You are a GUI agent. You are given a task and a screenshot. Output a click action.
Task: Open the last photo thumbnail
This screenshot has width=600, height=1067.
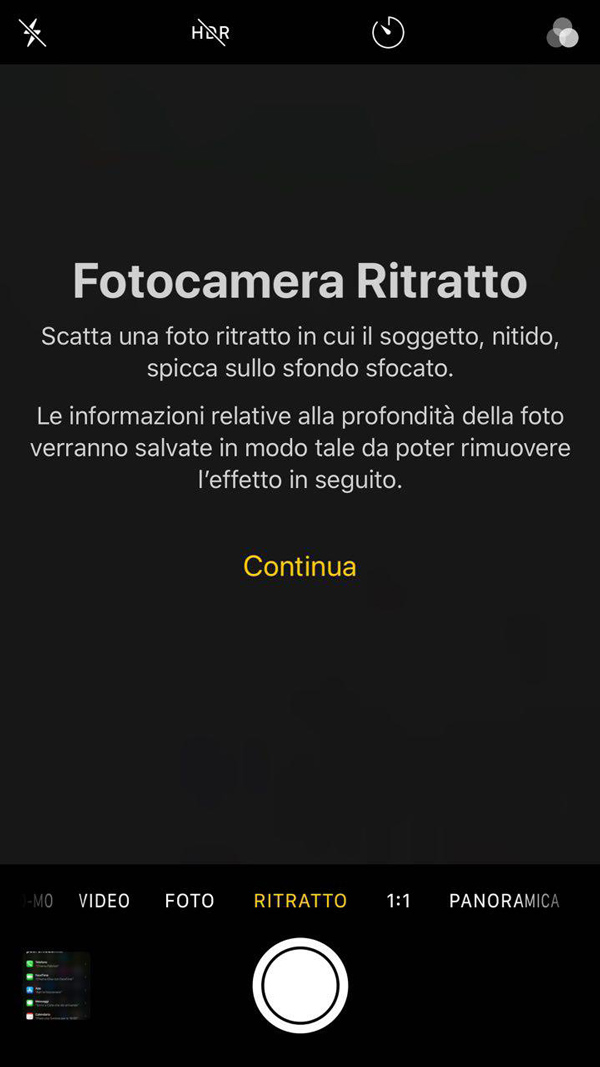pos(56,986)
